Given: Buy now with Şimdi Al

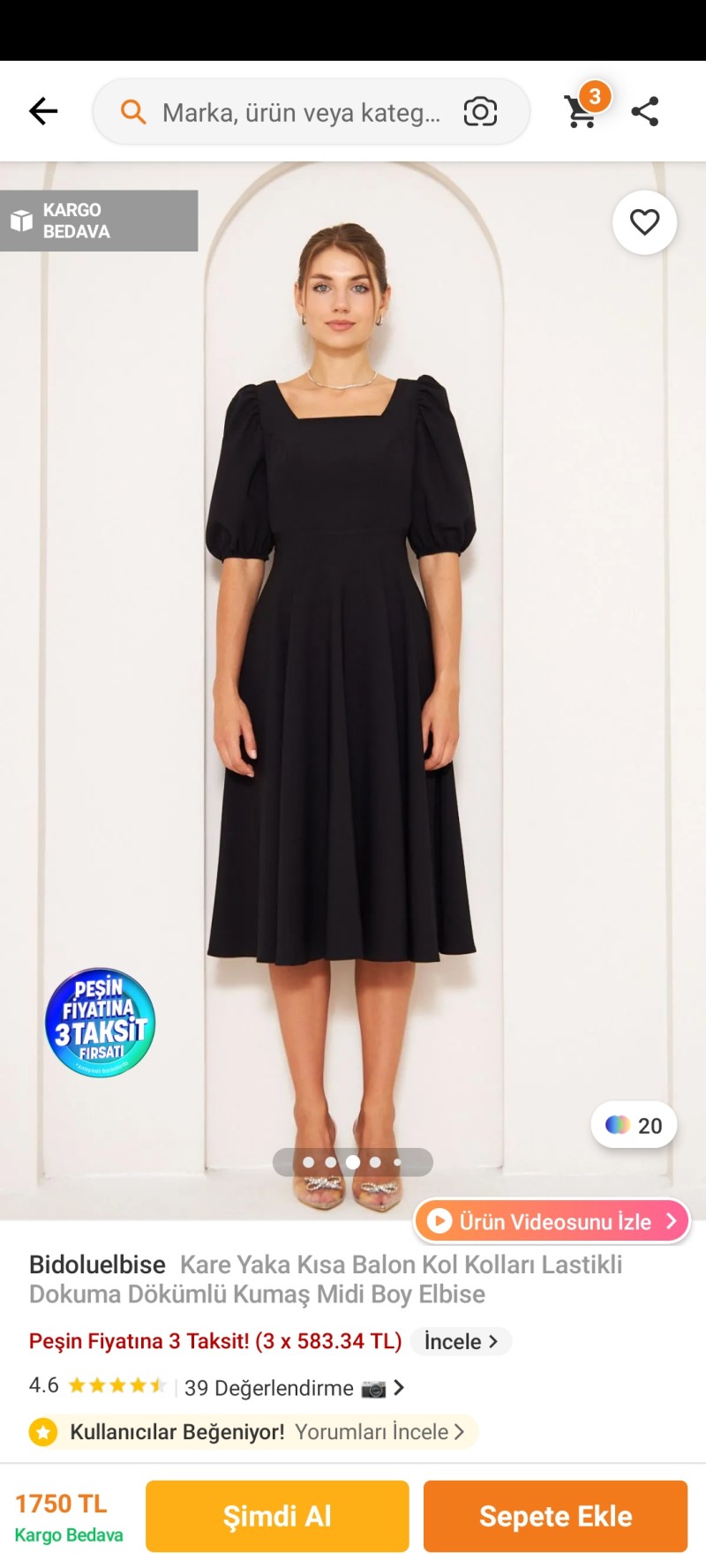Looking at the screenshot, I should coord(277,1516).
